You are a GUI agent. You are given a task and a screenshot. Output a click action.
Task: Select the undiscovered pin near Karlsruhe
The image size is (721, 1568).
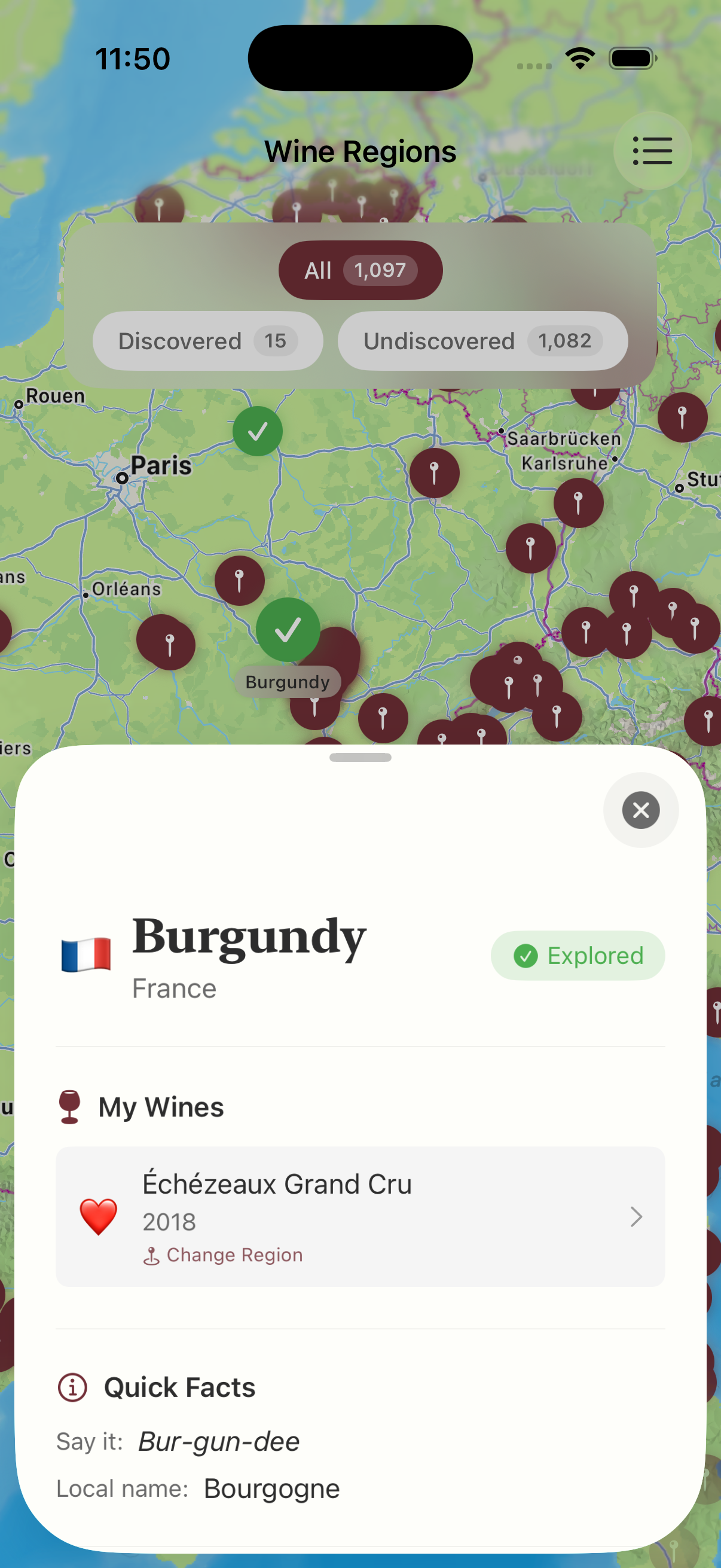click(x=578, y=502)
